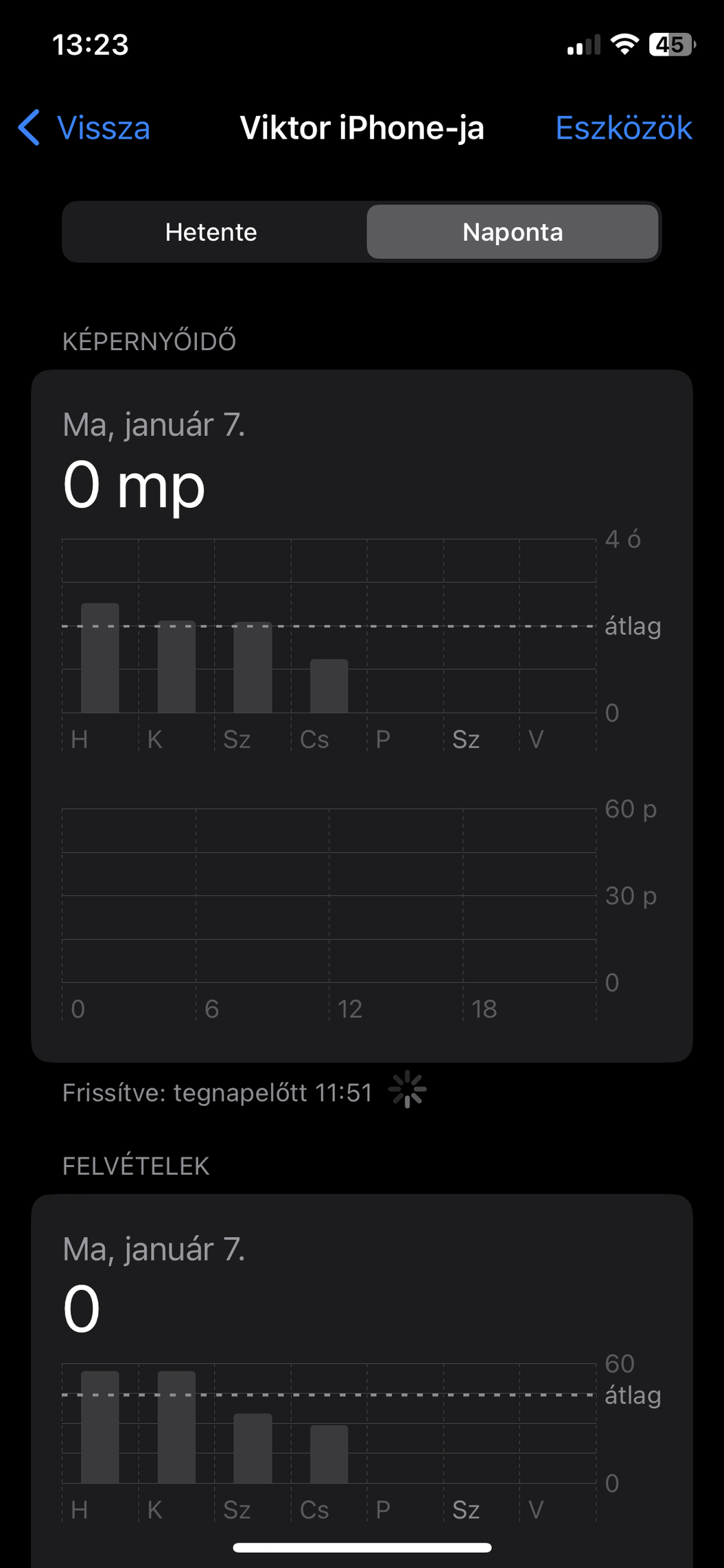The height and width of the screenshot is (1568, 724).
Task: Go back with the Vissza button
Action: (x=84, y=128)
